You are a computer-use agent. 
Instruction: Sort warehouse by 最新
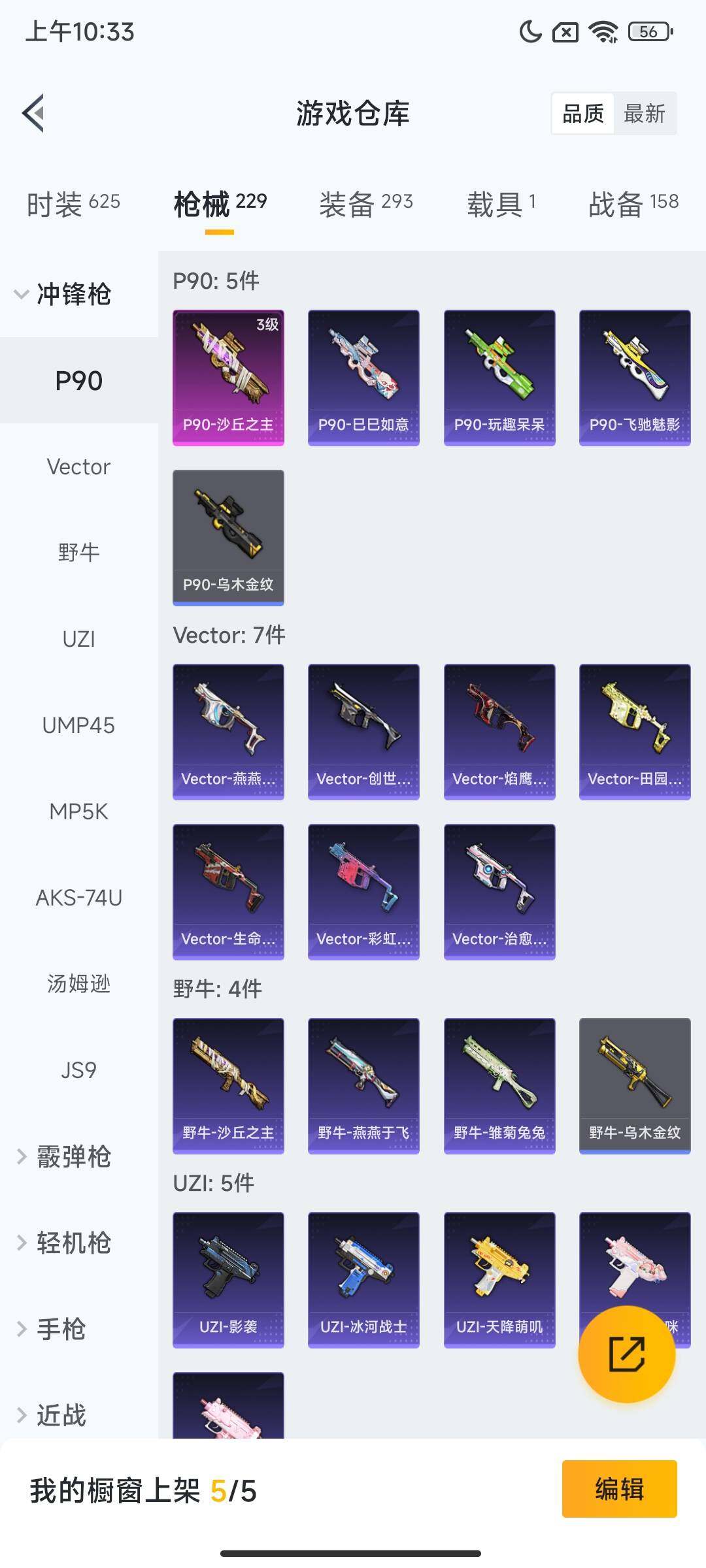click(x=644, y=114)
